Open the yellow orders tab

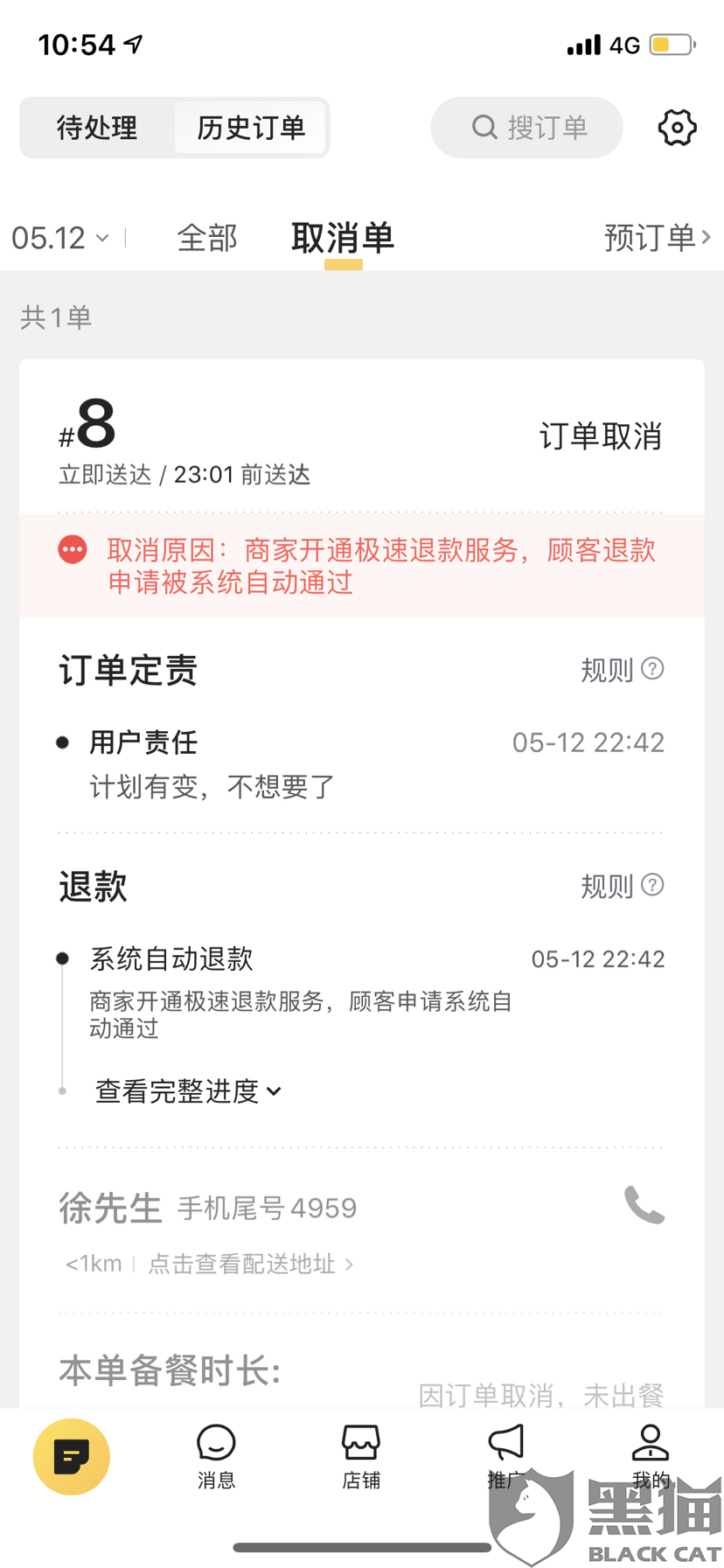point(72,1456)
